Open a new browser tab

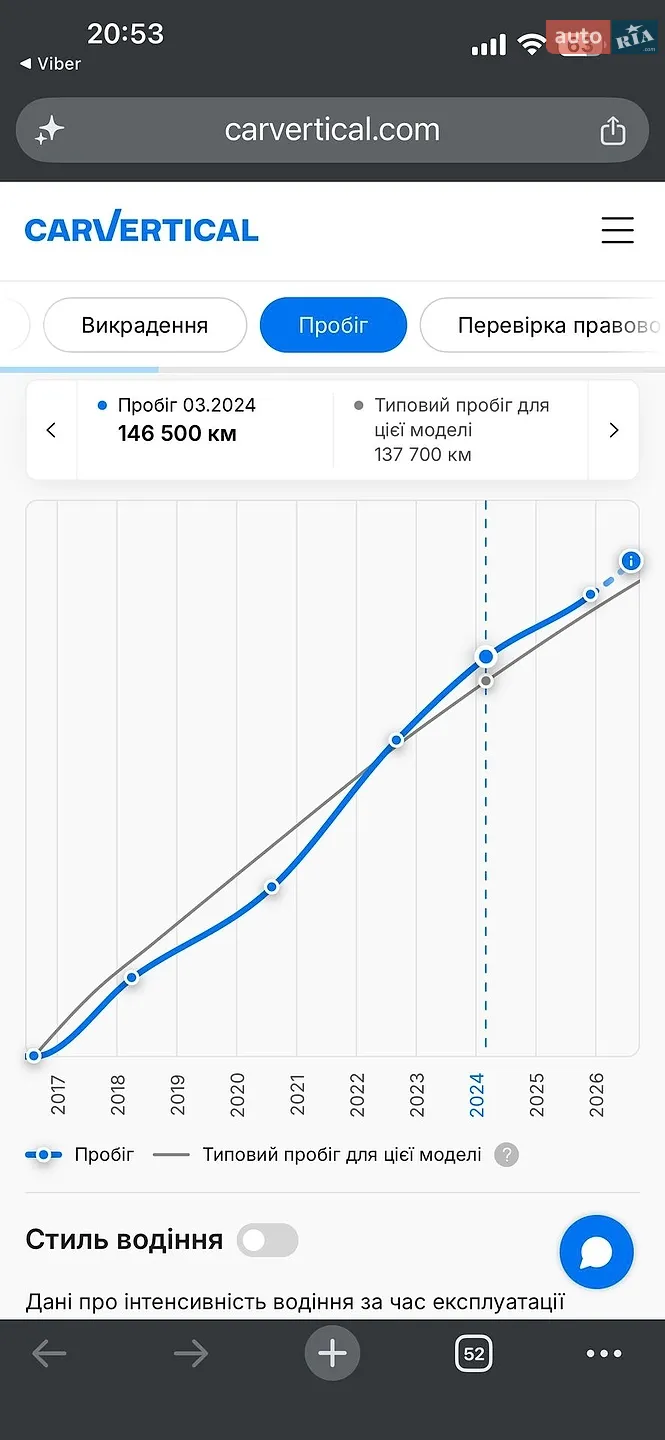[x=332, y=1354]
